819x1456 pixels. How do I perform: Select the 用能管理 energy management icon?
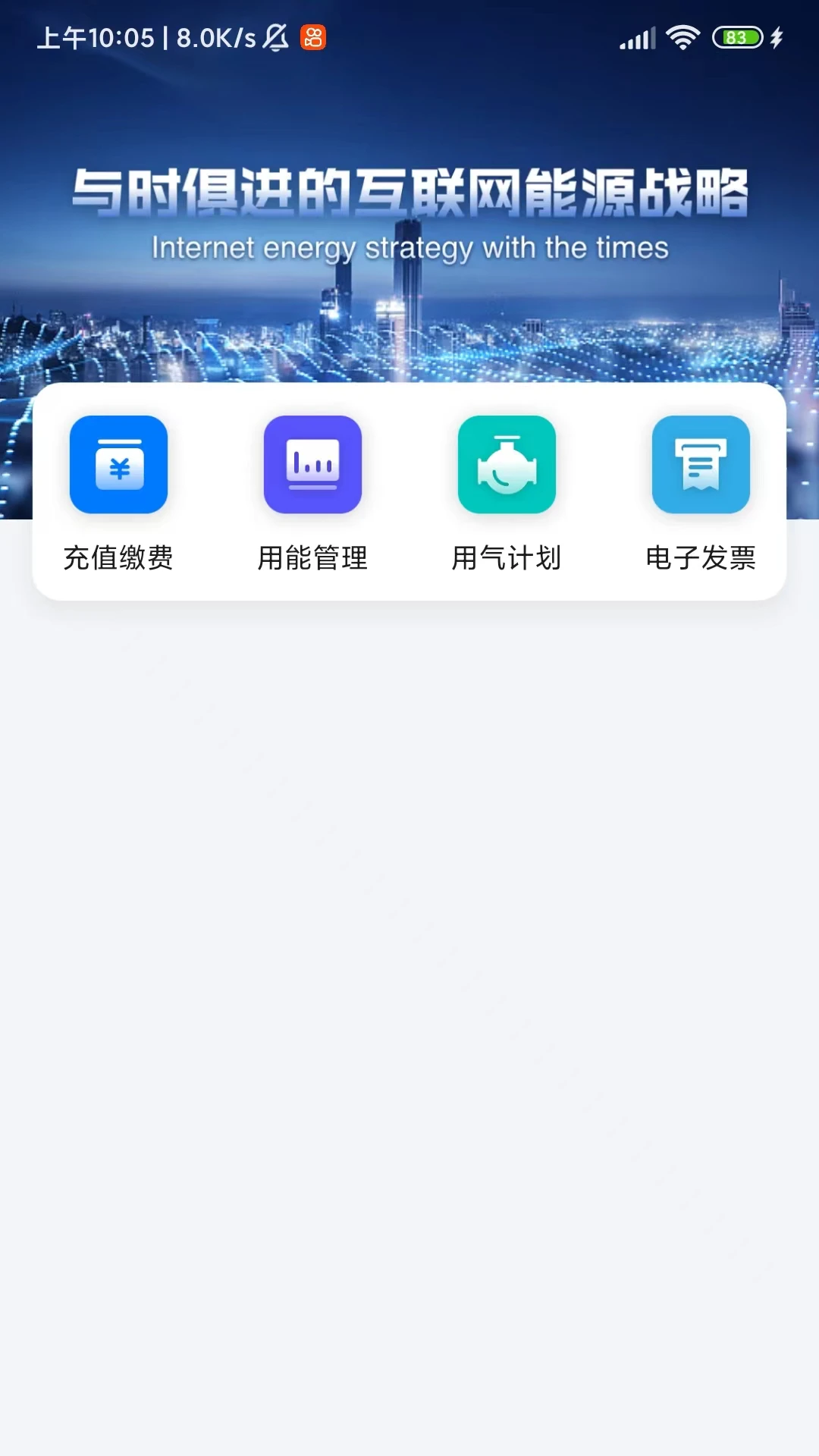312,466
